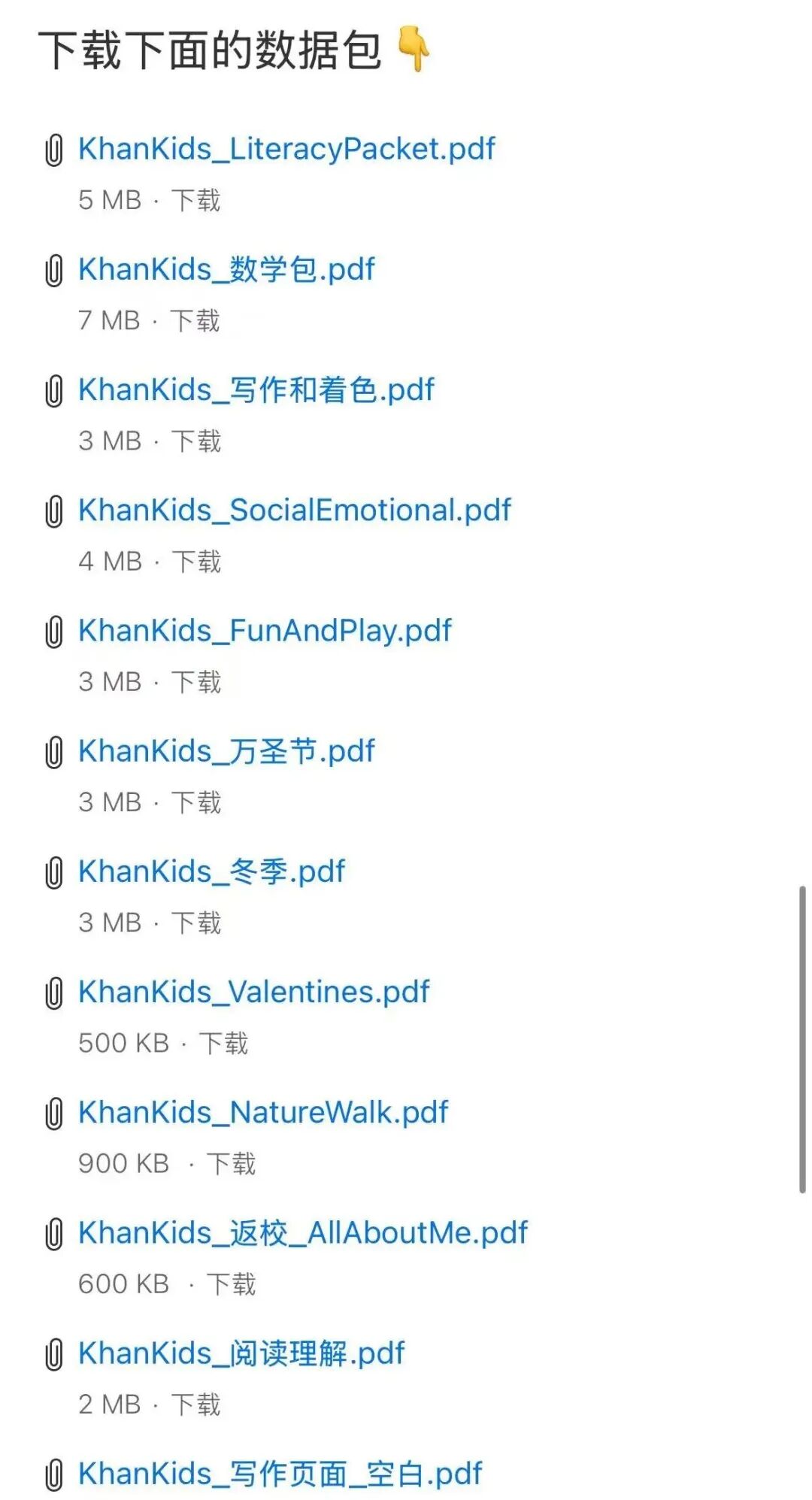This screenshot has width=812, height=1500.
Task: Click the paperclip icon for KhanKids_写作和着色.pdf
Action: click(x=53, y=389)
